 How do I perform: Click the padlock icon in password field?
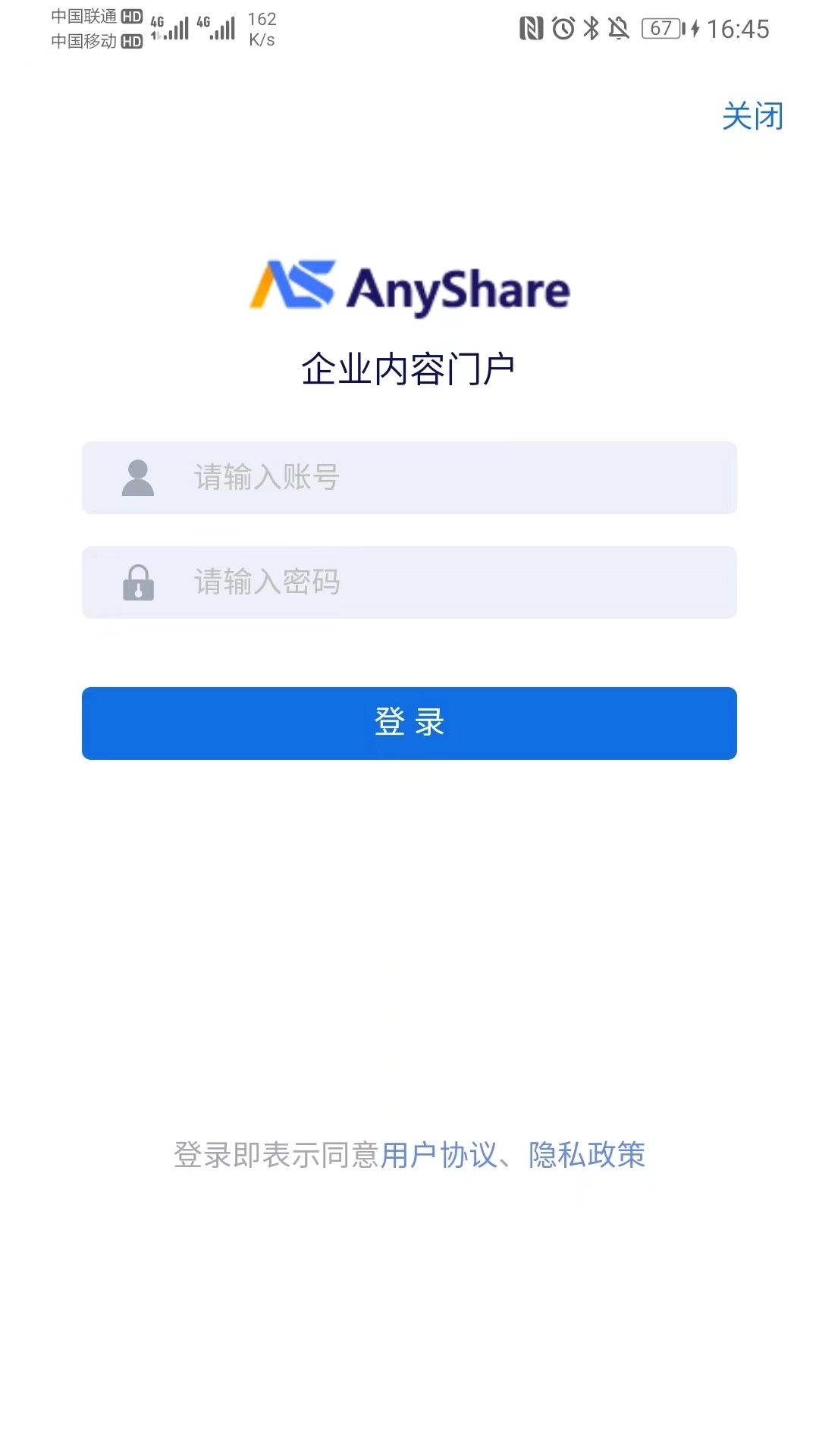click(x=139, y=582)
